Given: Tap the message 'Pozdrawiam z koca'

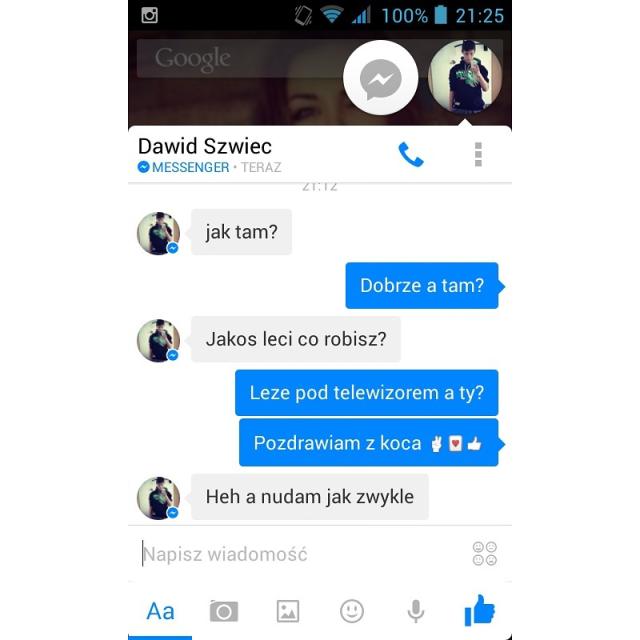Looking at the screenshot, I should click(x=367, y=443).
